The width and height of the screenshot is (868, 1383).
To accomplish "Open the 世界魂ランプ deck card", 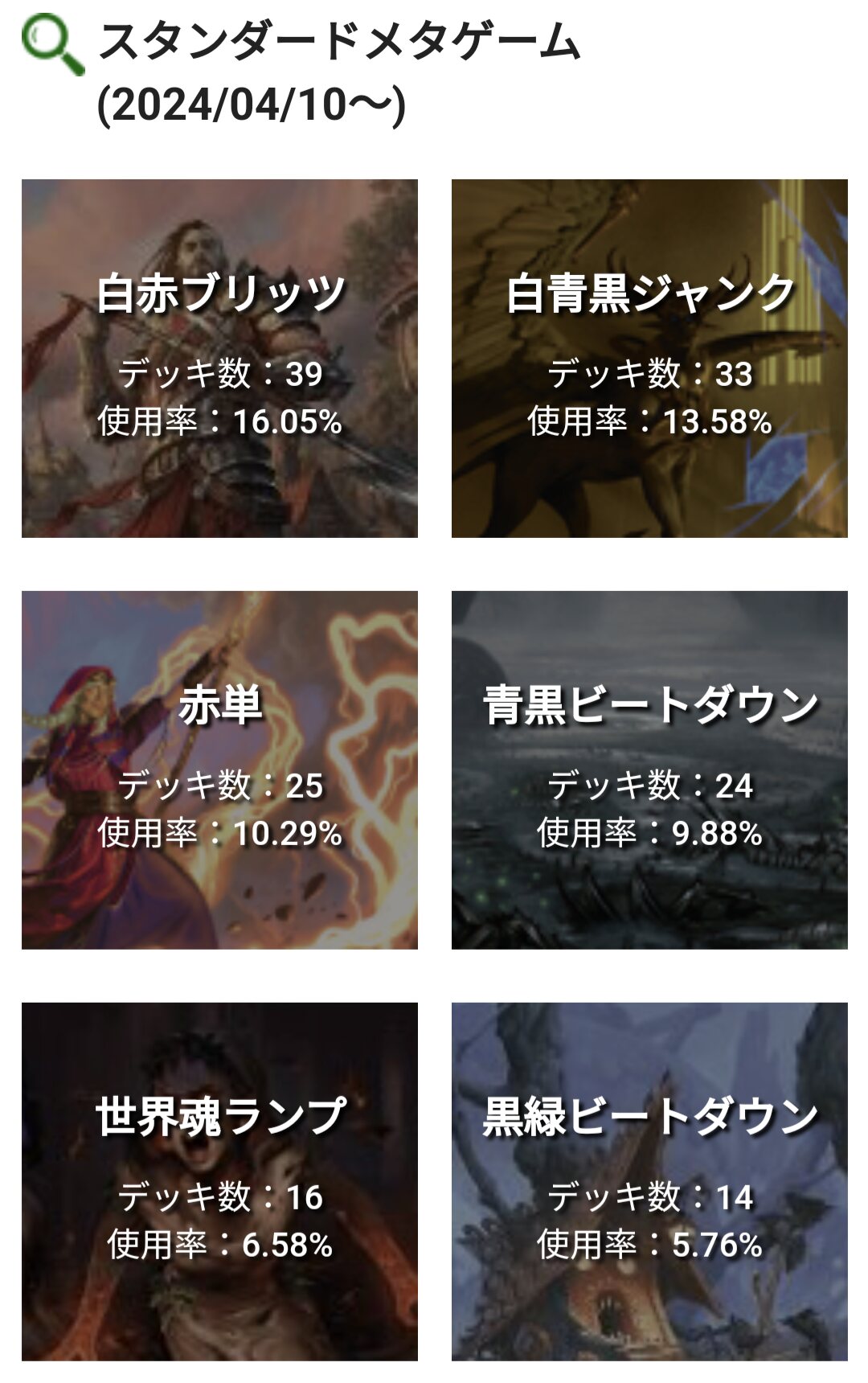I will 219,1181.
